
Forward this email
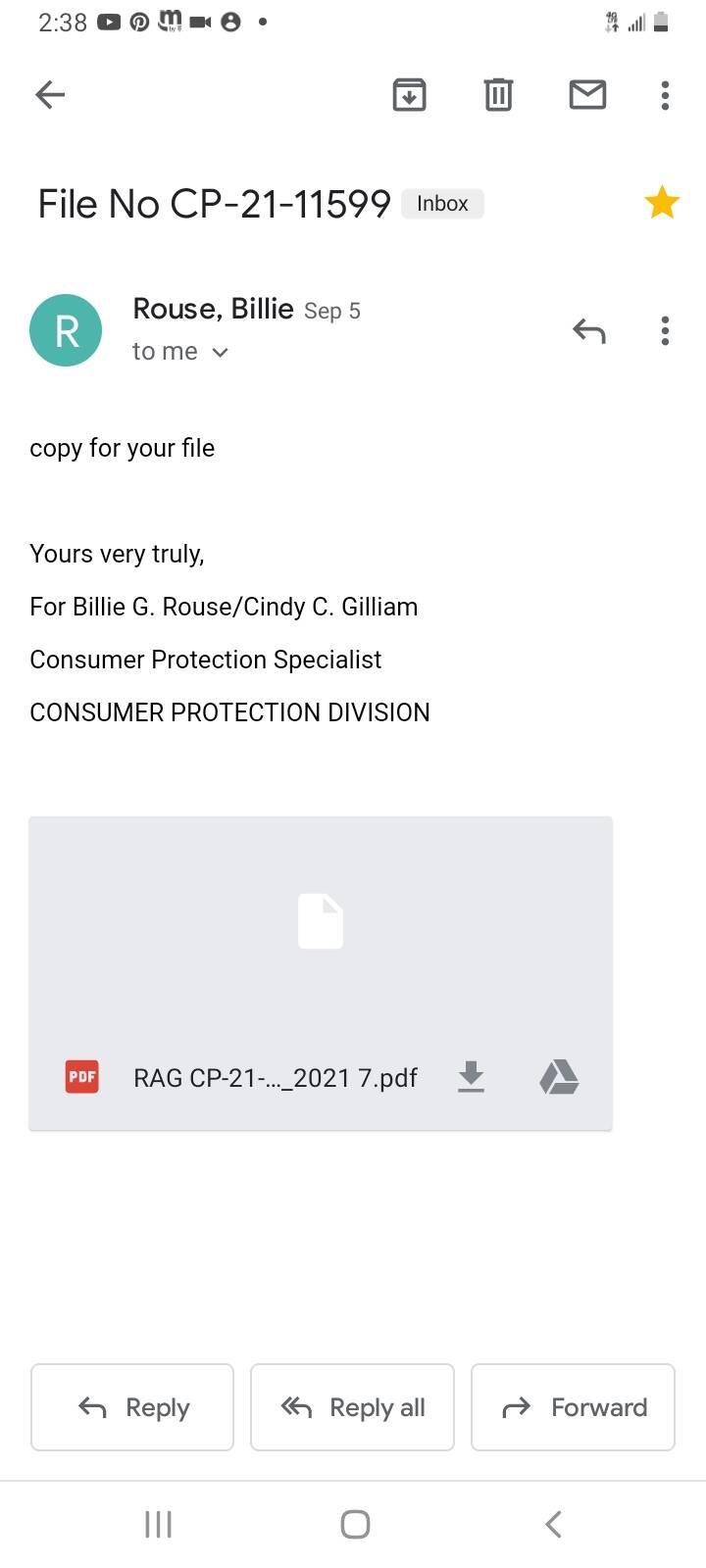(x=573, y=1407)
